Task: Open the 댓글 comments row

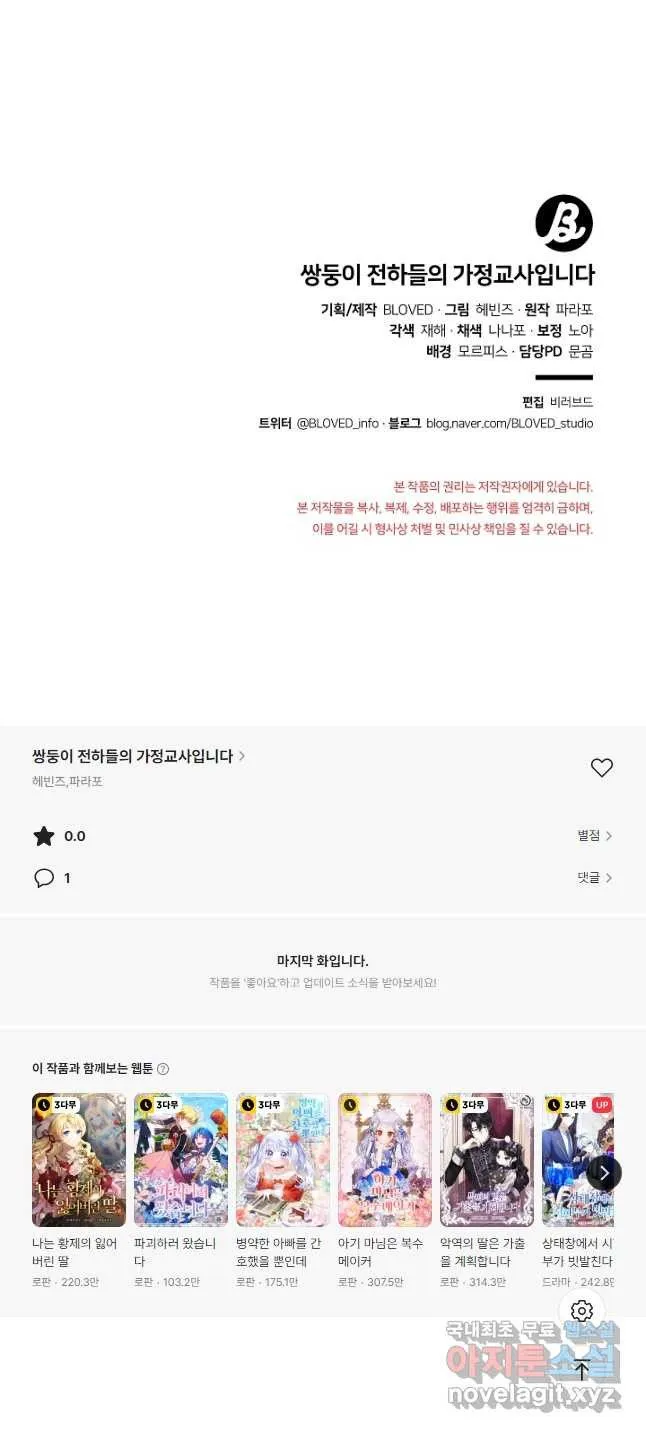Action: pyautogui.click(x=594, y=878)
